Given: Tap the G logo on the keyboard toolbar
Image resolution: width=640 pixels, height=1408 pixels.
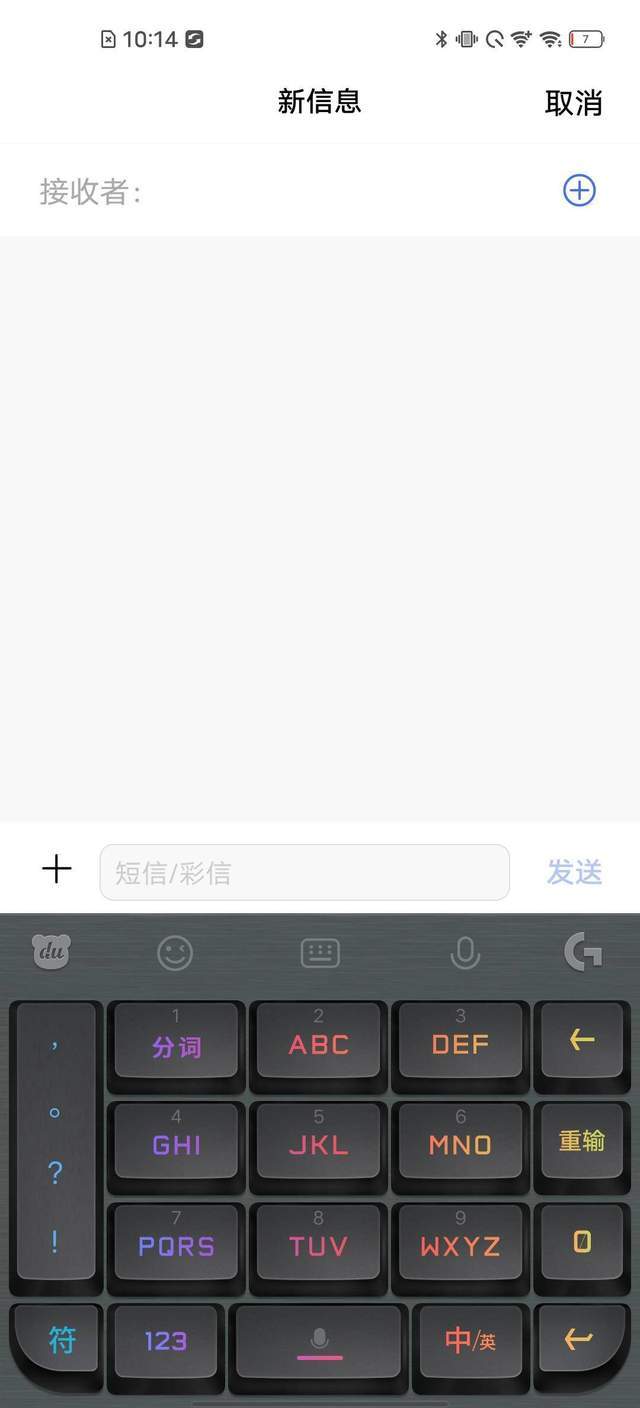Looking at the screenshot, I should [x=583, y=951].
